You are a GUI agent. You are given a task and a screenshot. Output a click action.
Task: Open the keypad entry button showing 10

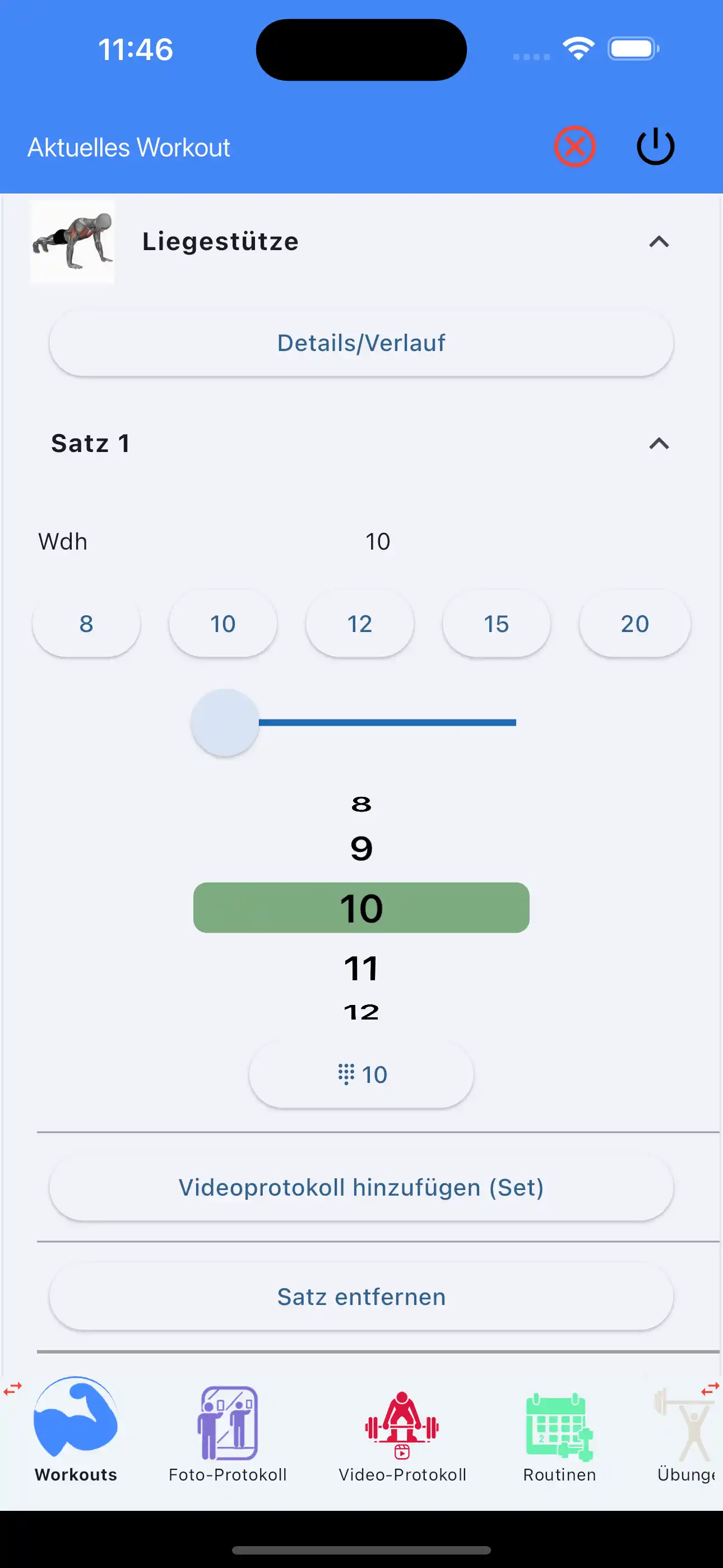coord(361,1074)
